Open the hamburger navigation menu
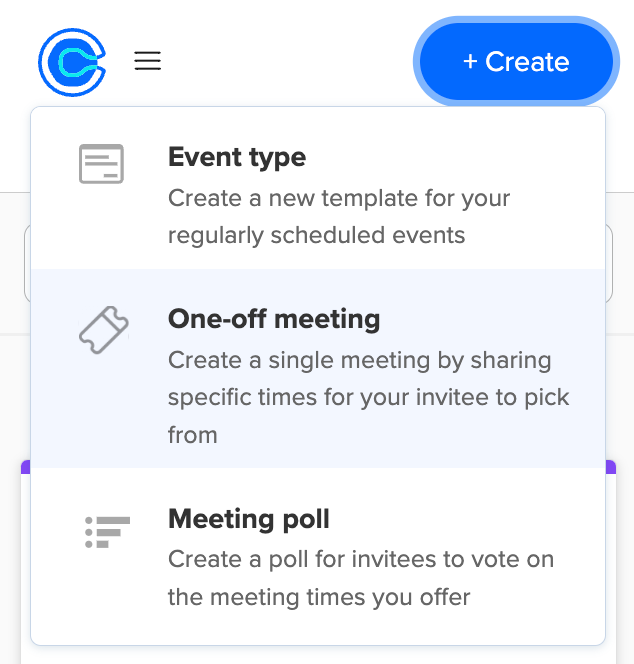This screenshot has width=634, height=664. click(147, 62)
